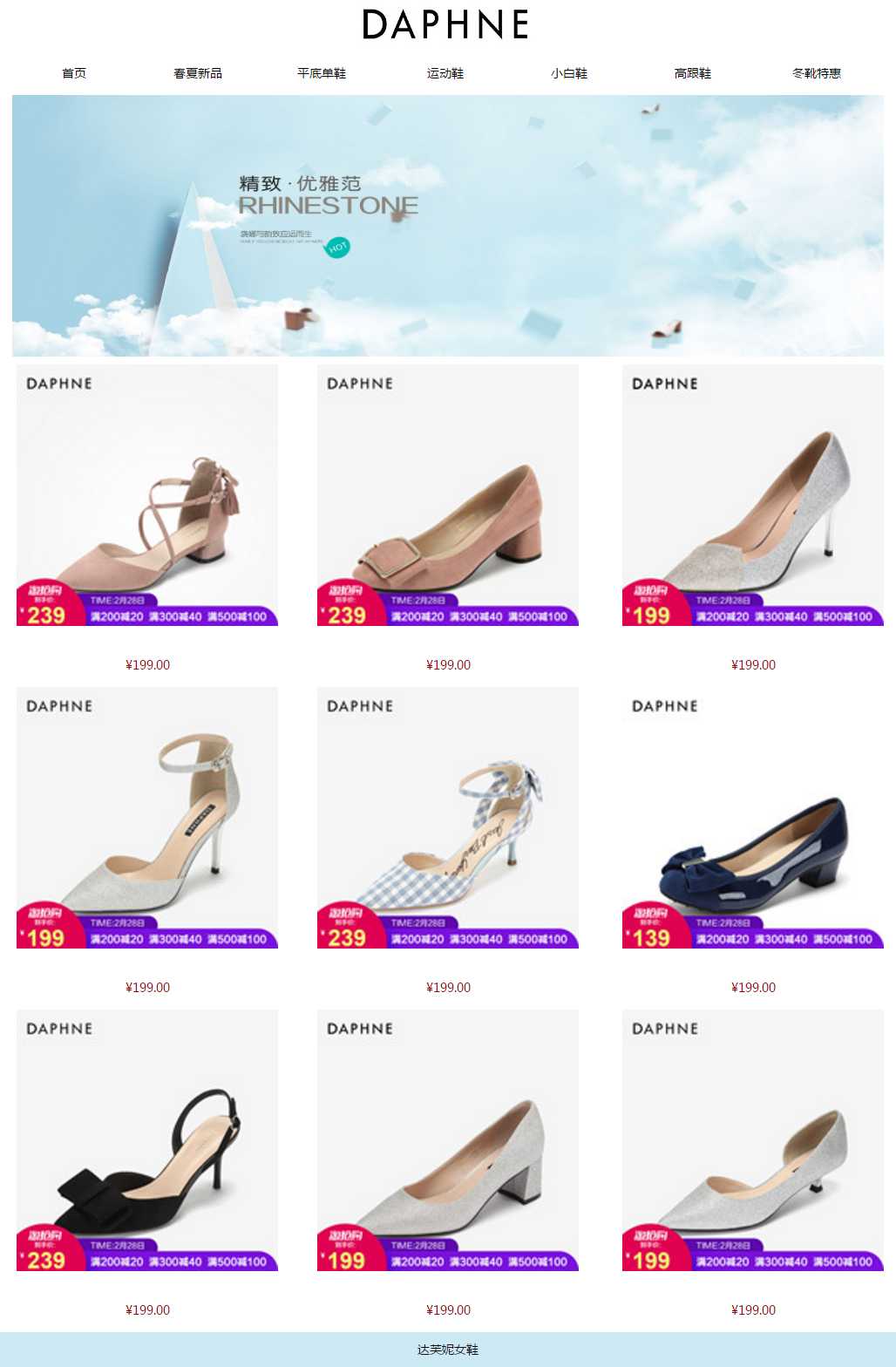896x1367 pixels.
Task: View 冬靴特惠 deals
Action: [x=817, y=73]
